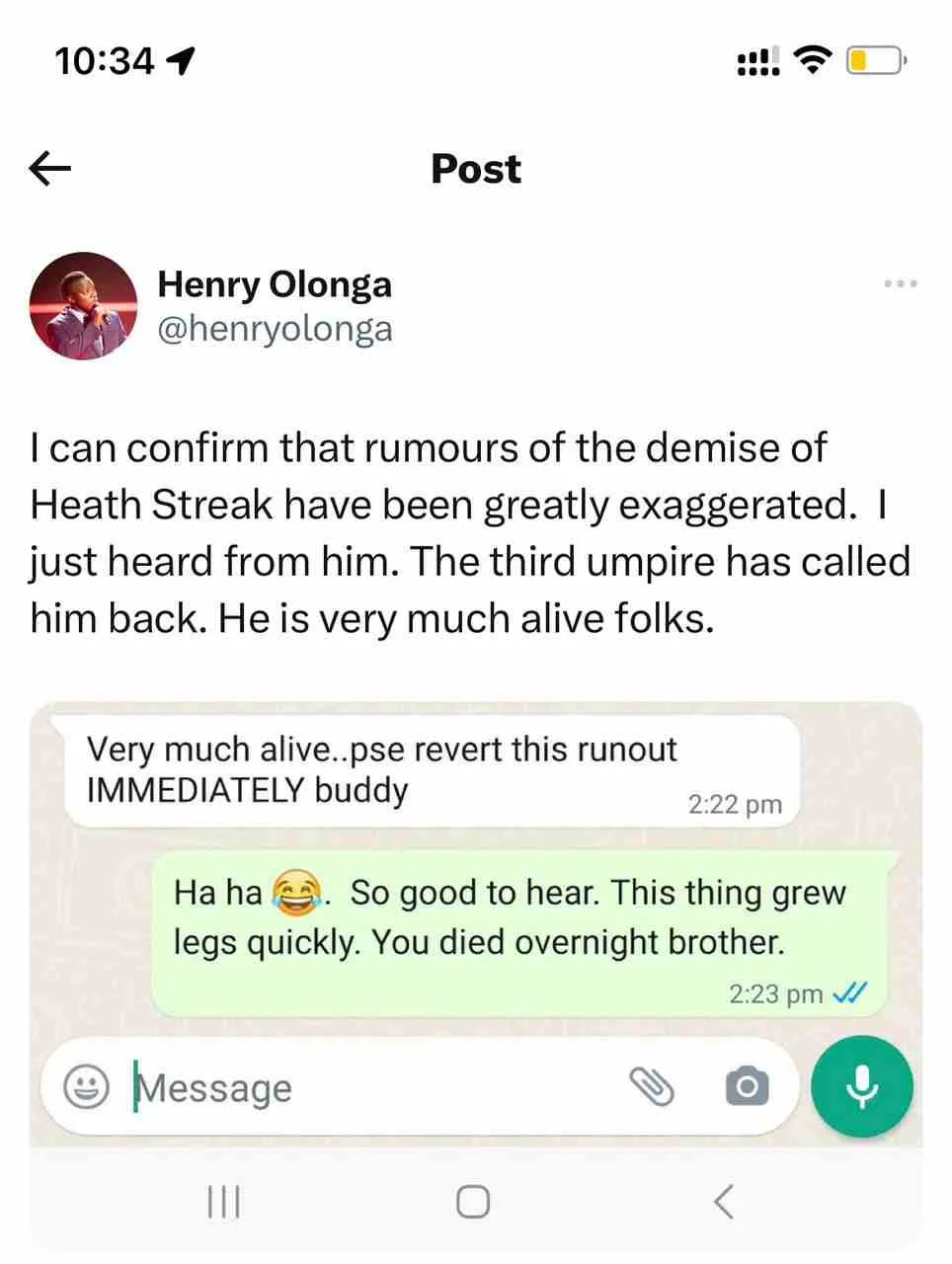Tap the green microphone to record voice
The height and width of the screenshot is (1264, 952).
[x=860, y=1086]
